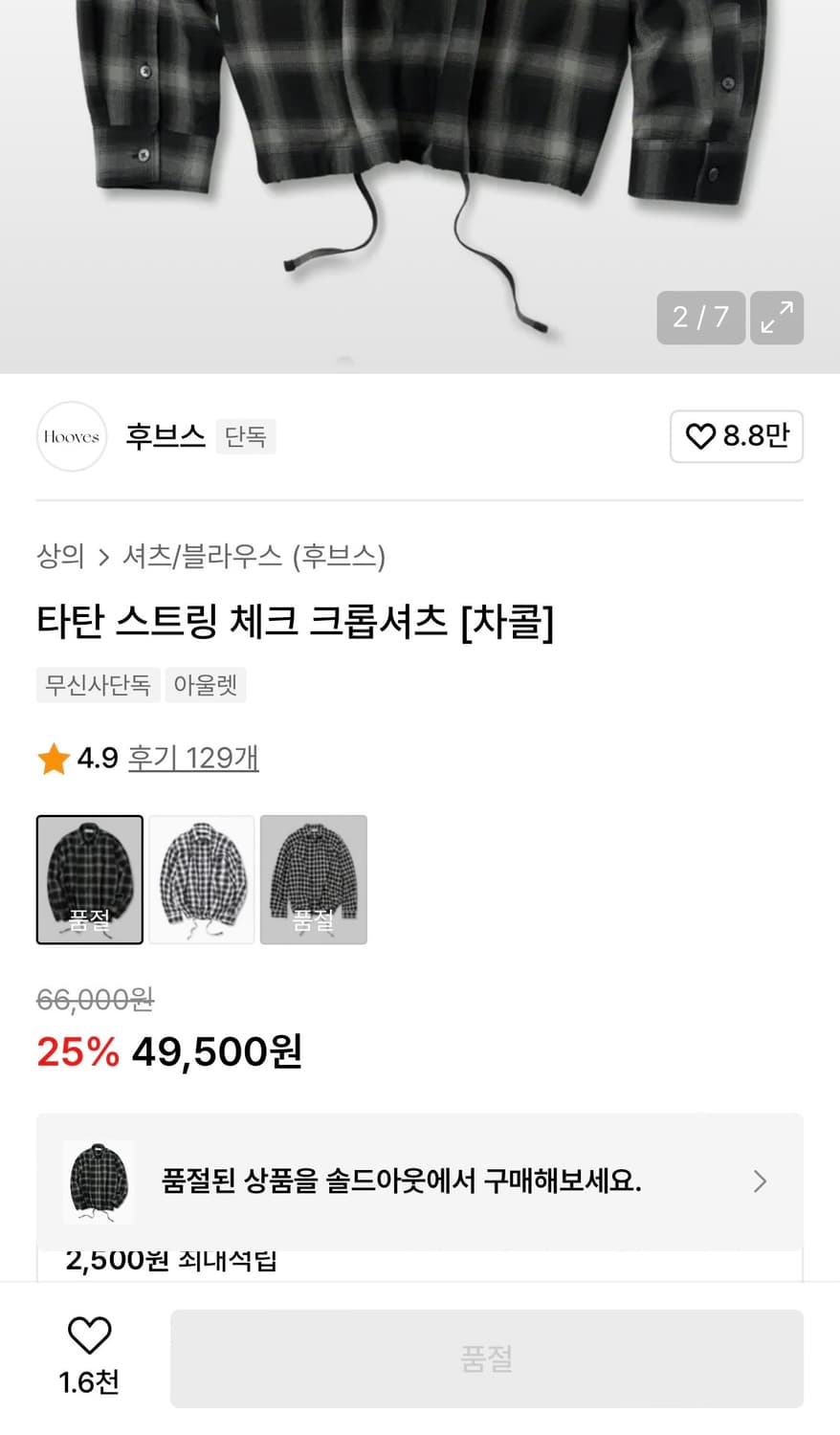The height and width of the screenshot is (1435, 840).
Task: Expand the sold-out purchase banner via chevron
Action: coord(760,1181)
